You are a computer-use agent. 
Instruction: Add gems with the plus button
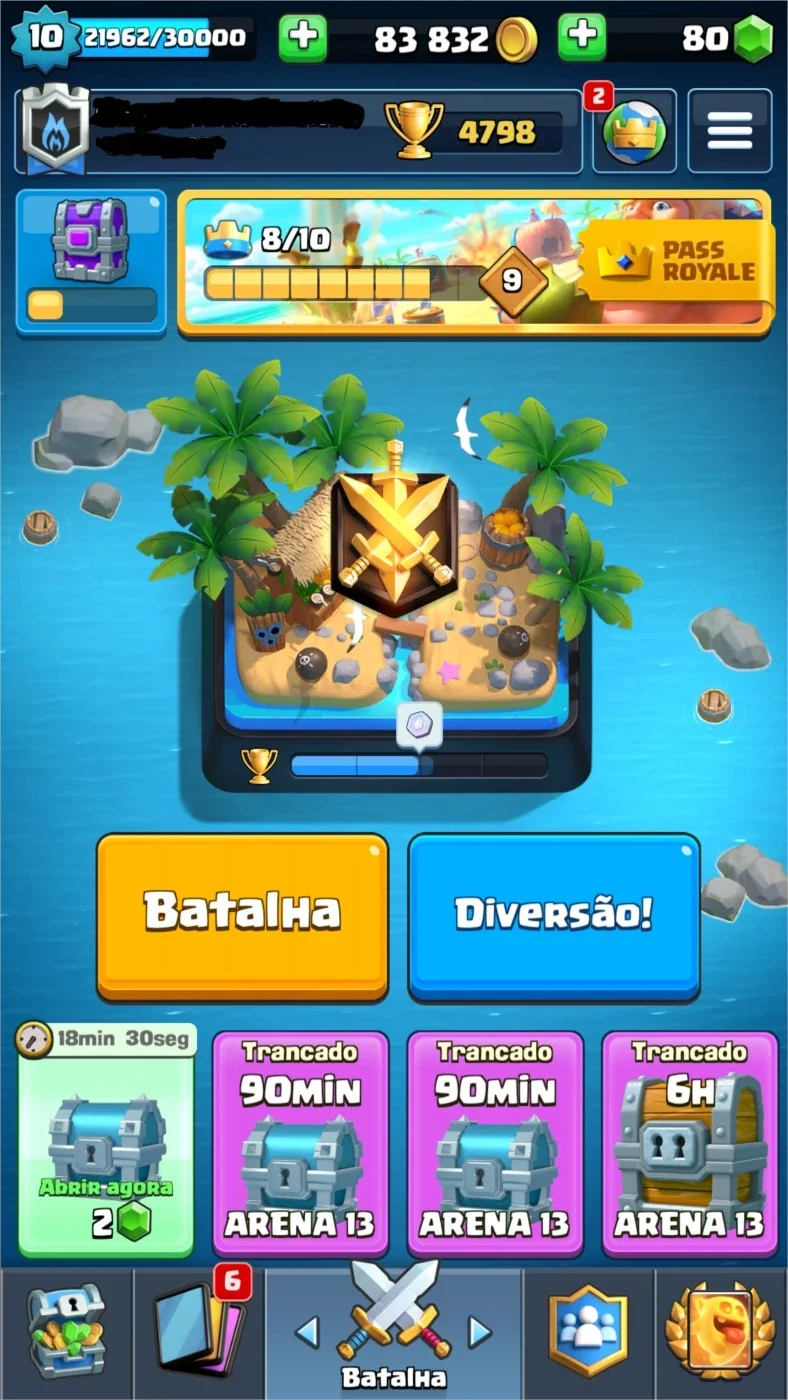(x=582, y=38)
